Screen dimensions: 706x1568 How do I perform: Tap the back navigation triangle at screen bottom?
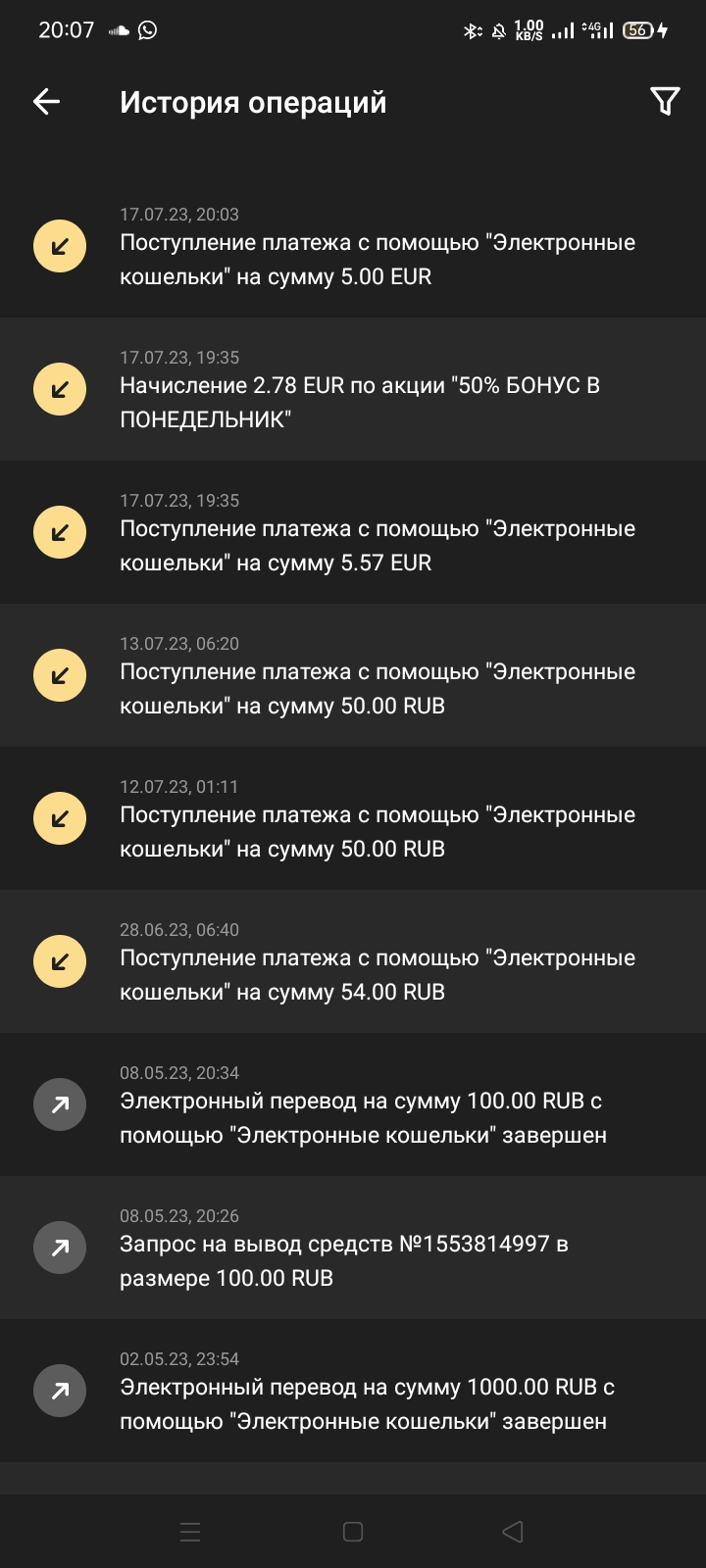pyautogui.click(x=513, y=1529)
